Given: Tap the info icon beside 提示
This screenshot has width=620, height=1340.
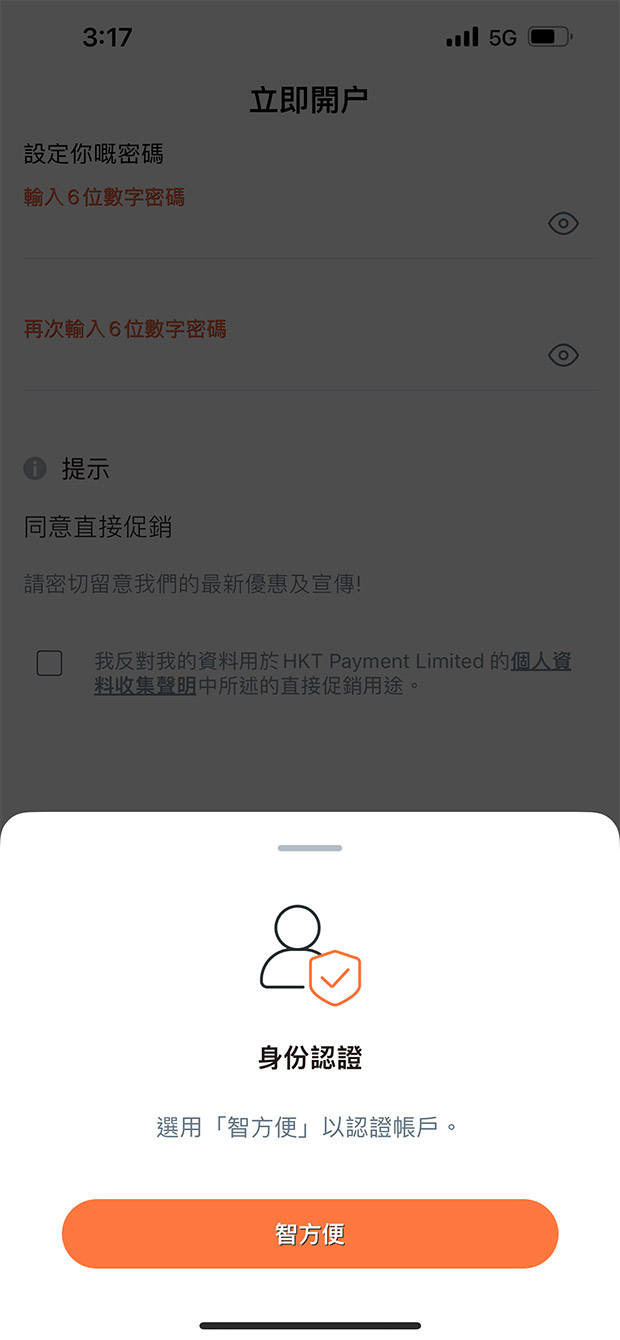Looking at the screenshot, I should 36,468.
